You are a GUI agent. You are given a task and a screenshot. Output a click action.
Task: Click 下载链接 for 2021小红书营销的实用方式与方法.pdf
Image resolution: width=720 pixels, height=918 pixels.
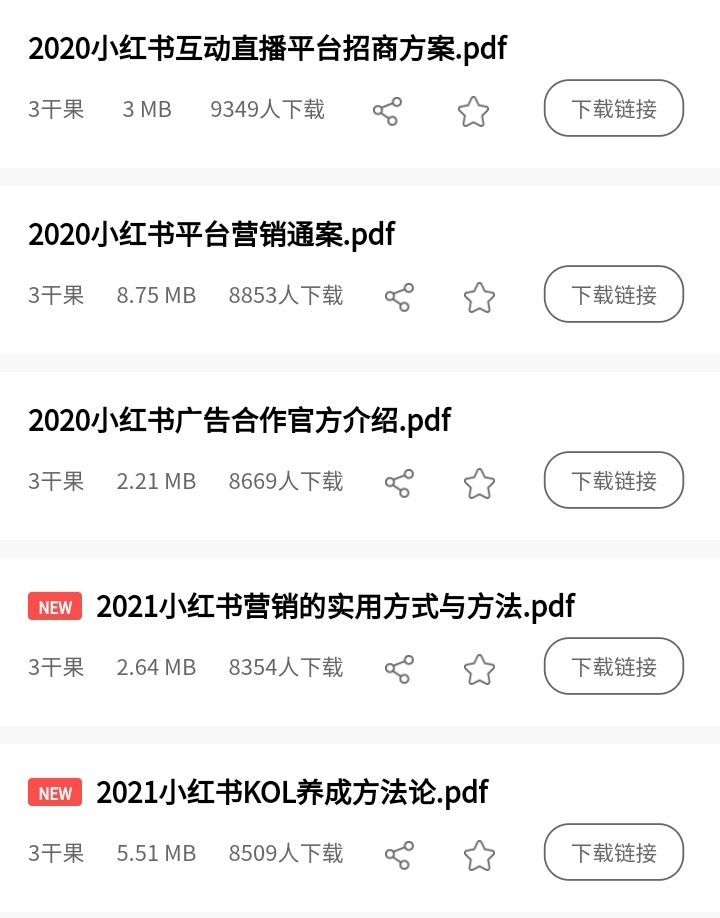click(613, 666)
